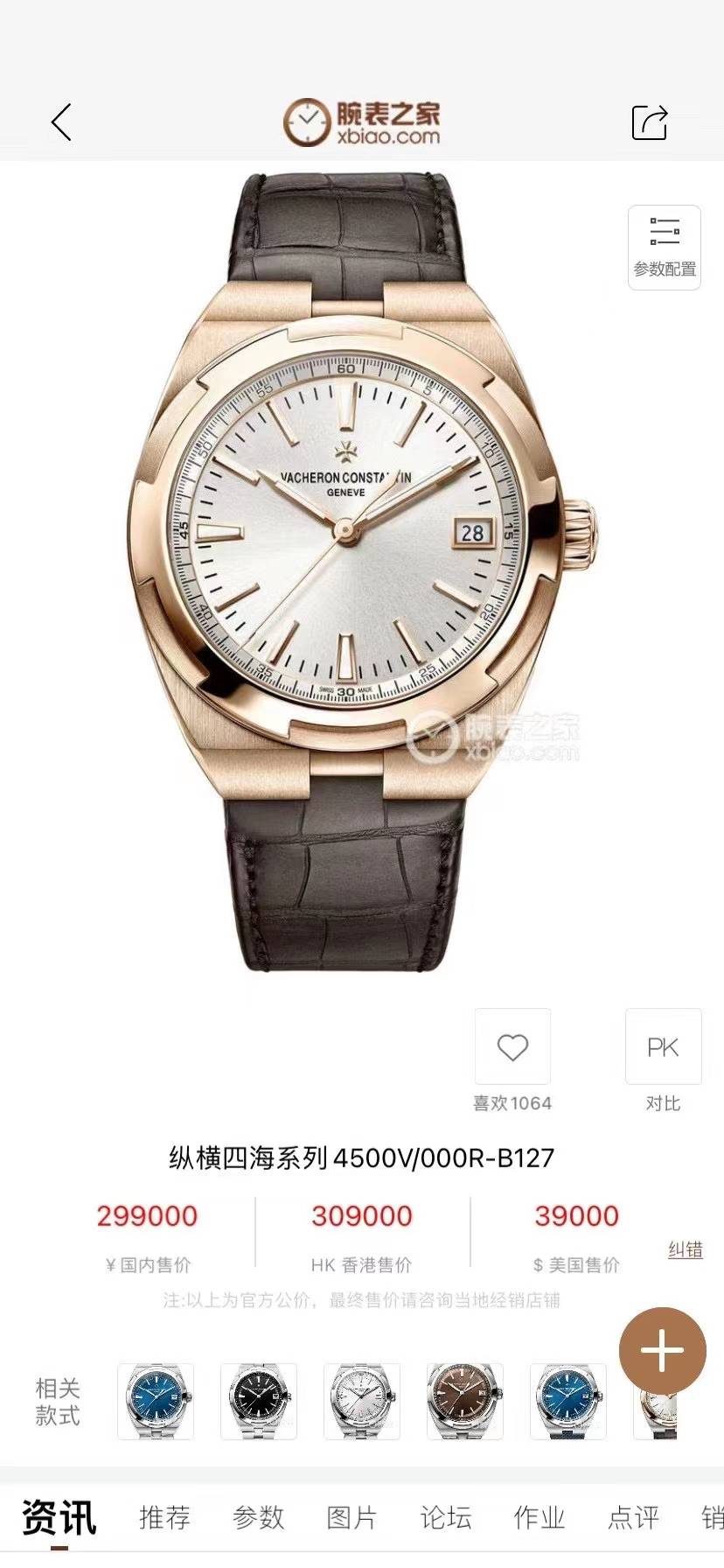The width and height of the screenshot is (724, 1568).
Task: Switch to the 推荐 tab
Action: click(164, 1517)
